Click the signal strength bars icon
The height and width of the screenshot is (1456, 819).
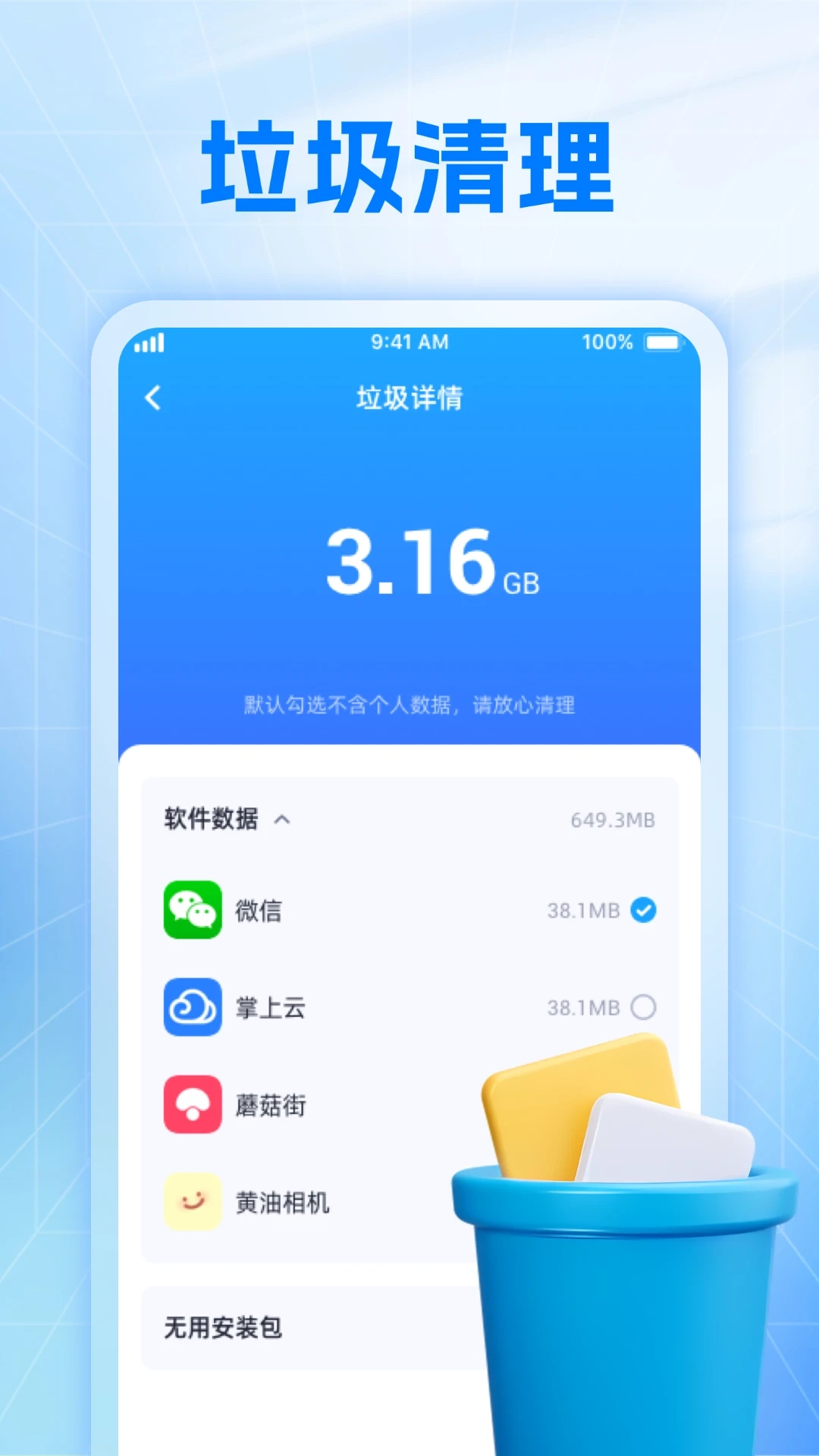pyautogui.click(x=149, y=343)
